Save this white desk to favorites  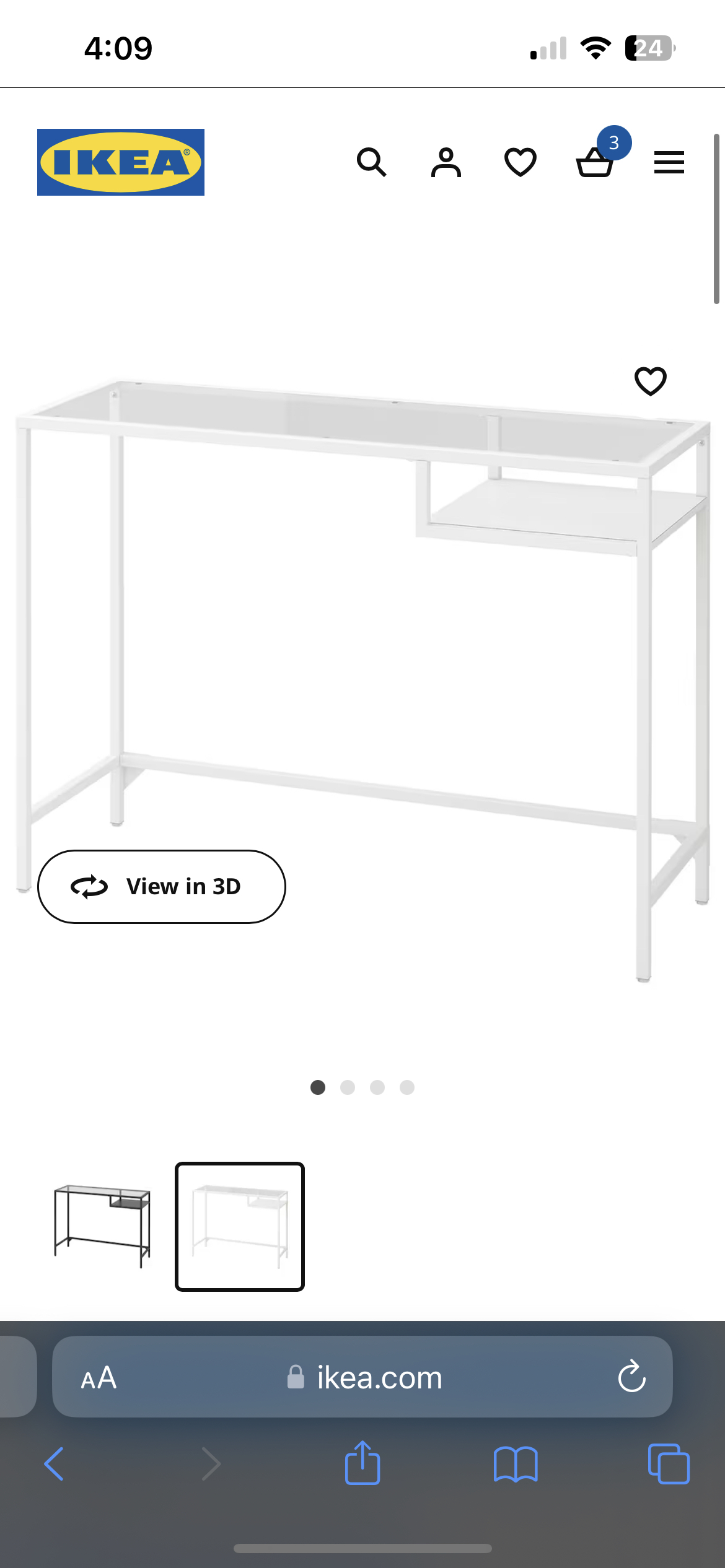tap(650, 381)
